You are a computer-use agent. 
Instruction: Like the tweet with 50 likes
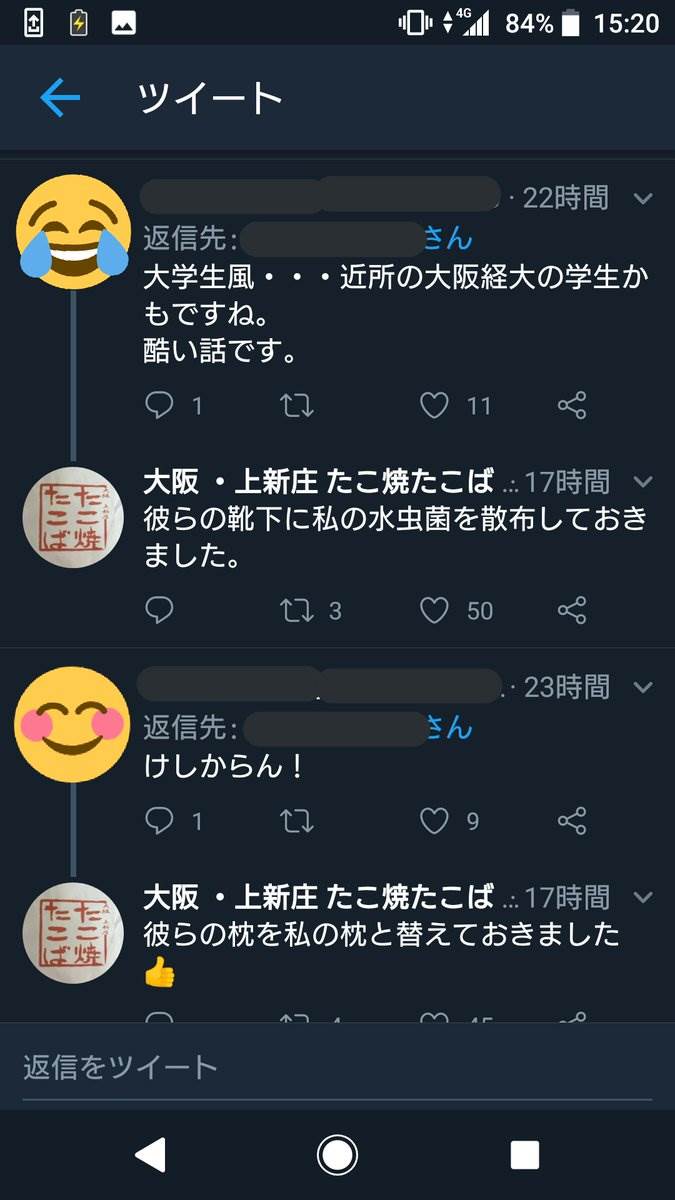click(434, 610)
